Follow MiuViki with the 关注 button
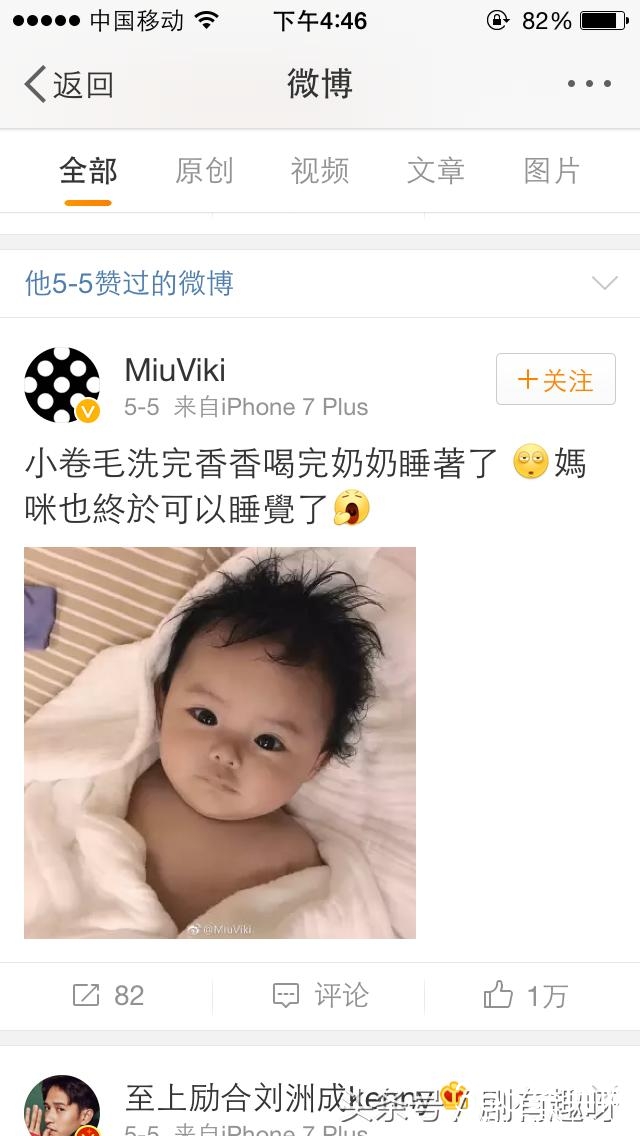 555,380
